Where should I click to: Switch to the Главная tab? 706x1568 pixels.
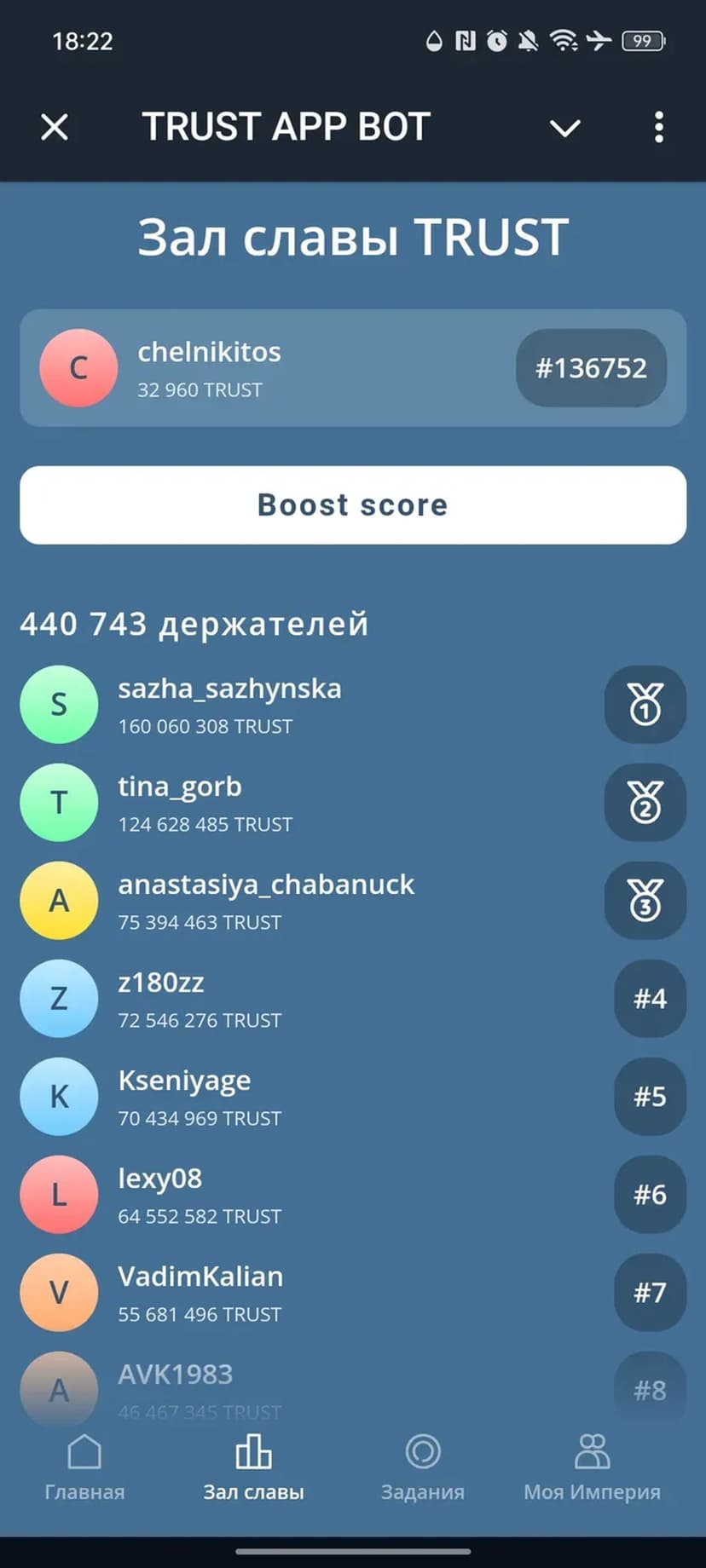84,1467
